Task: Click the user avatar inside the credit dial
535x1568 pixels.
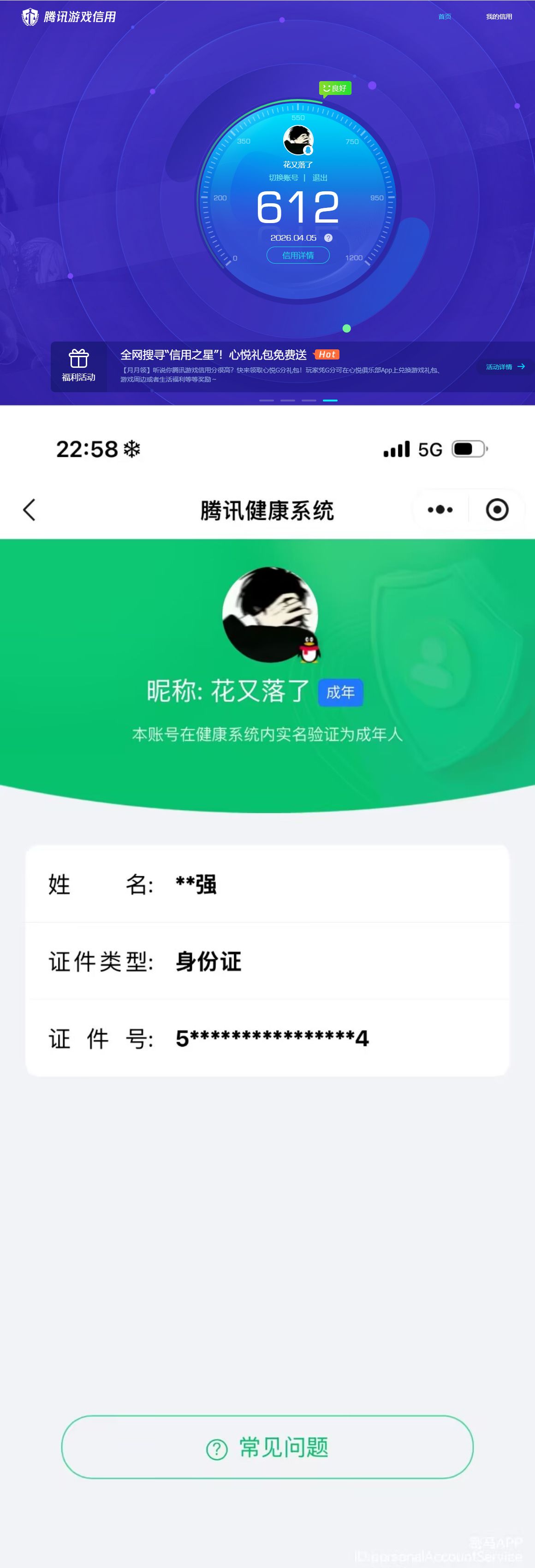Action: (x=297, y=141)
